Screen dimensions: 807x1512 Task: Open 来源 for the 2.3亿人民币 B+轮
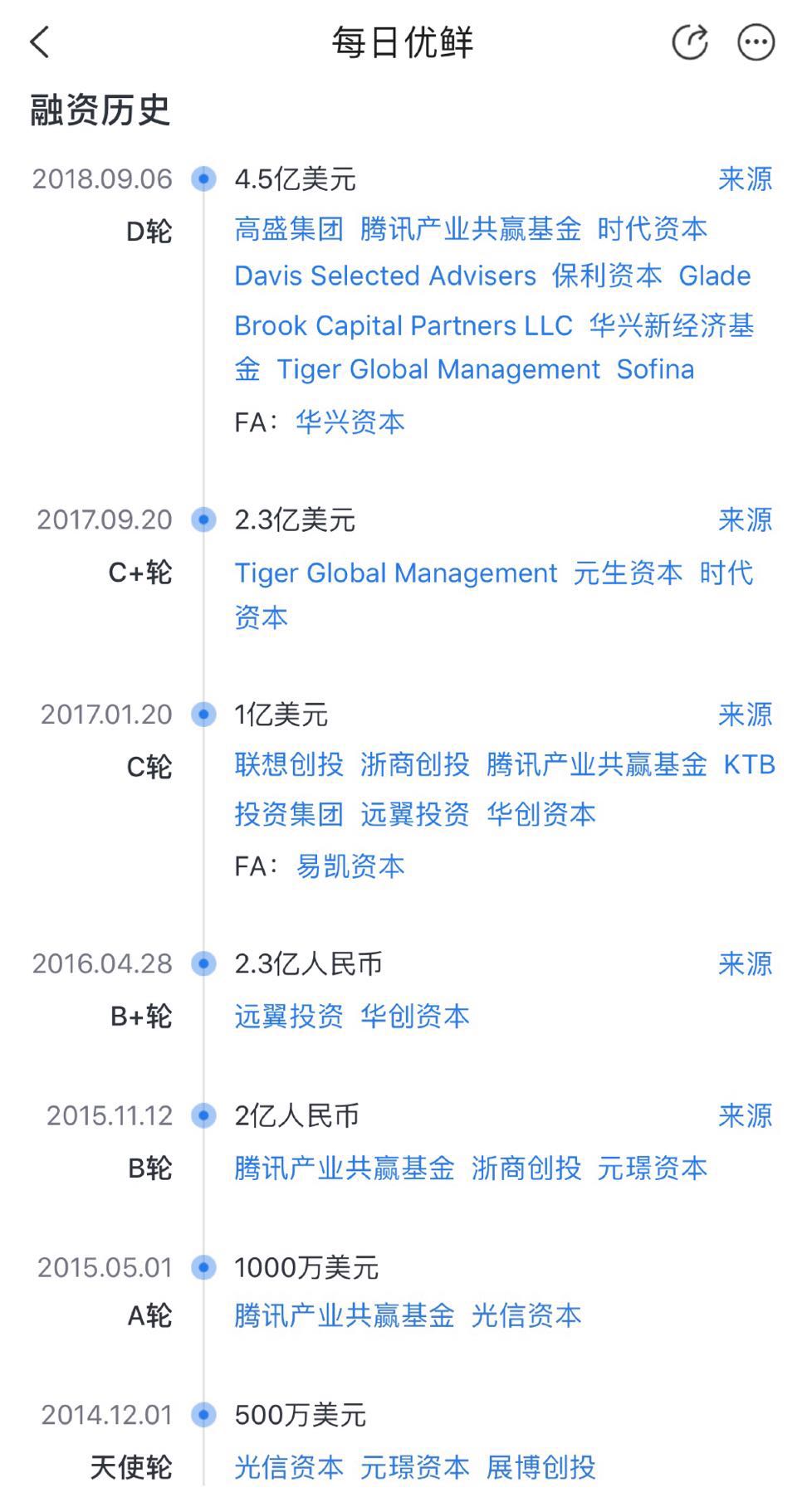pos(745,964)
